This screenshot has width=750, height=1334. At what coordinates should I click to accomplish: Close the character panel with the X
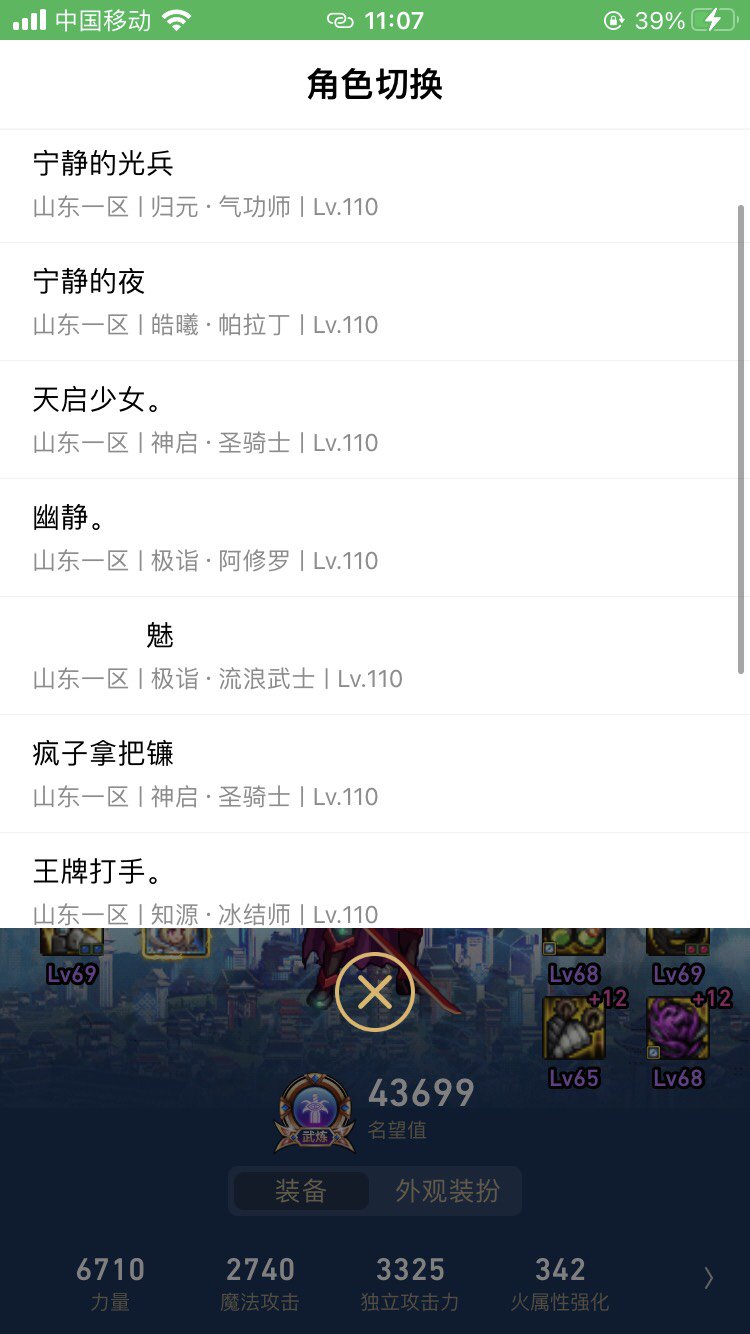[x=375, y=992]
